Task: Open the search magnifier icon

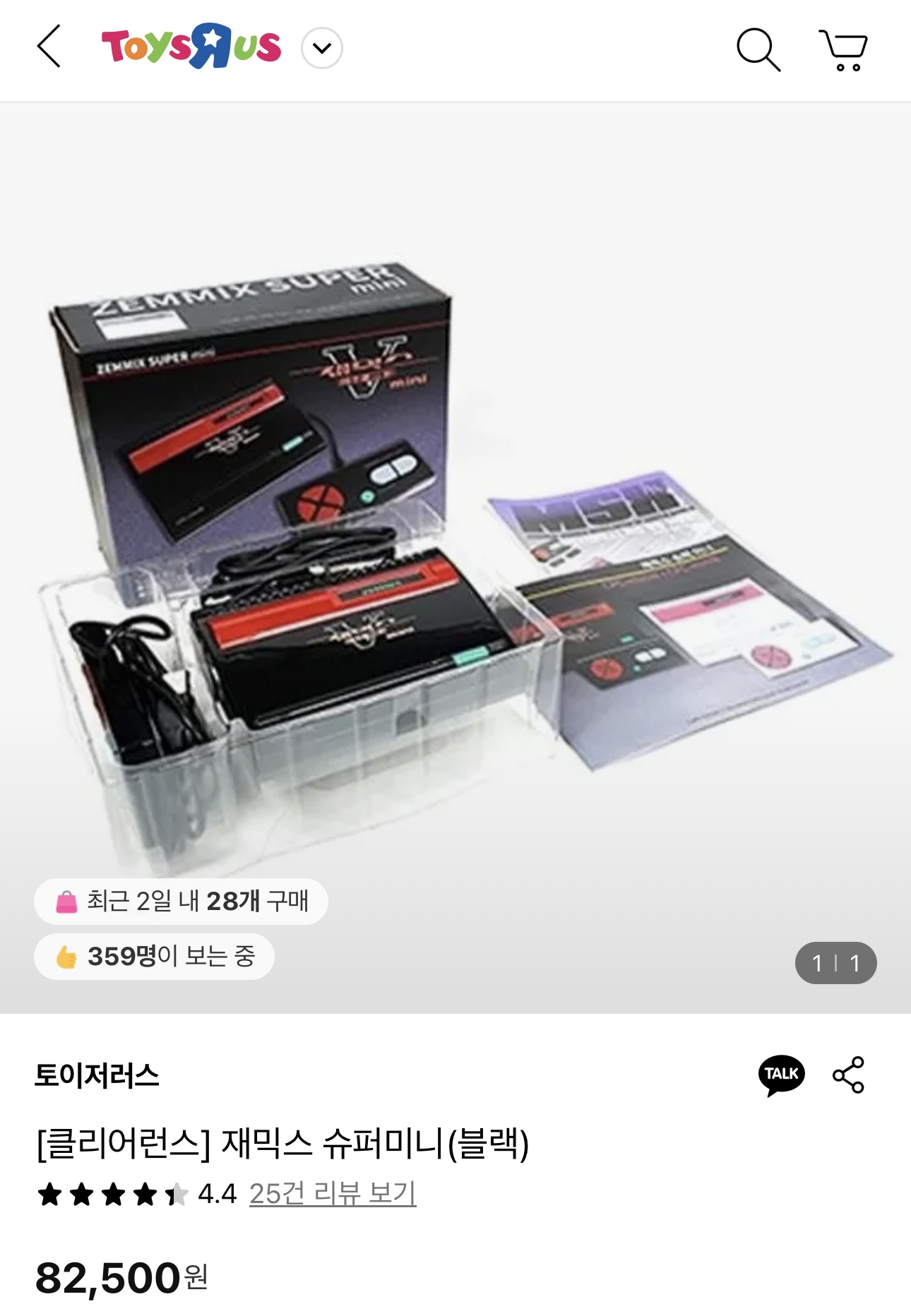Action: tap(758, 49)
